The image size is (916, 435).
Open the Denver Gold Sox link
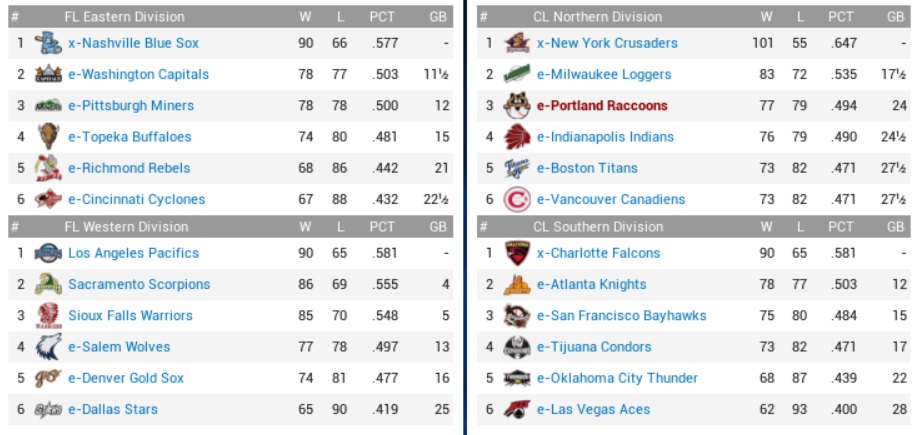[x=126, y=379]
